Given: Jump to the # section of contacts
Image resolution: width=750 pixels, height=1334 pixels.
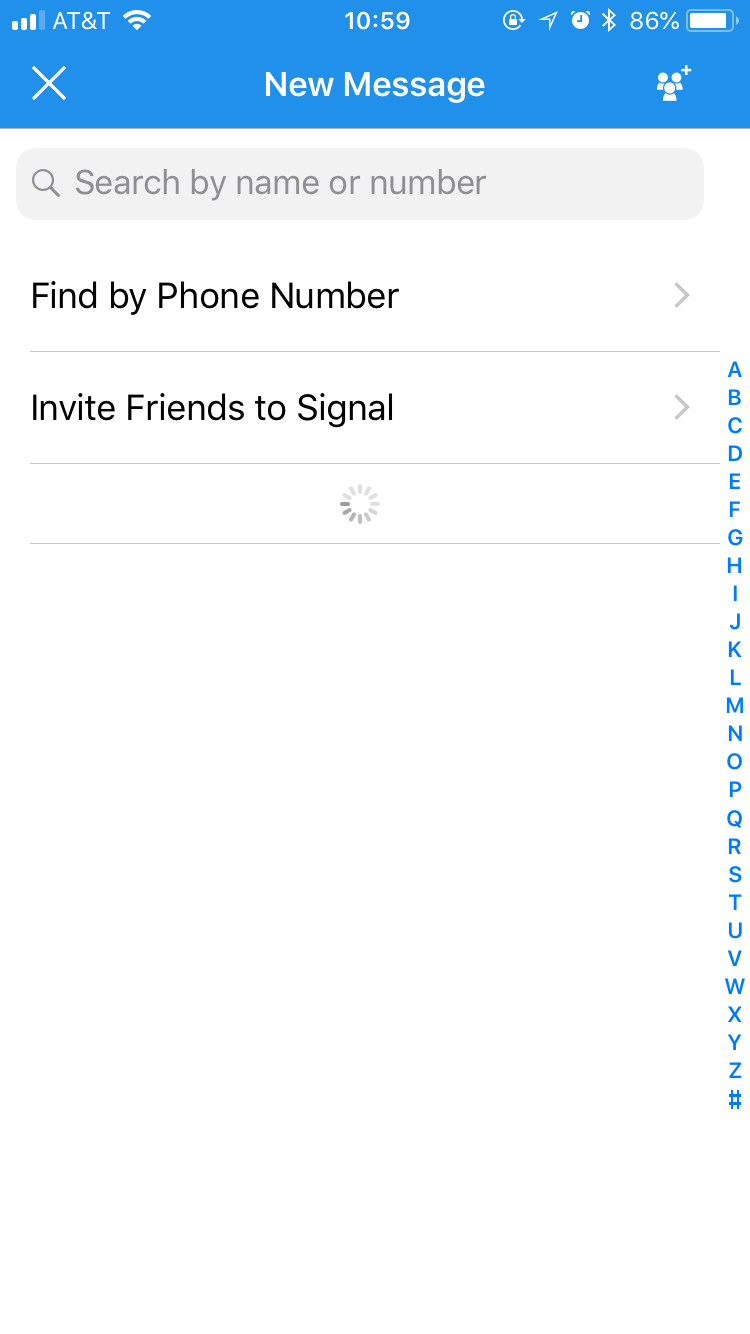Looking at the screenshot, I should point(733,1098).
